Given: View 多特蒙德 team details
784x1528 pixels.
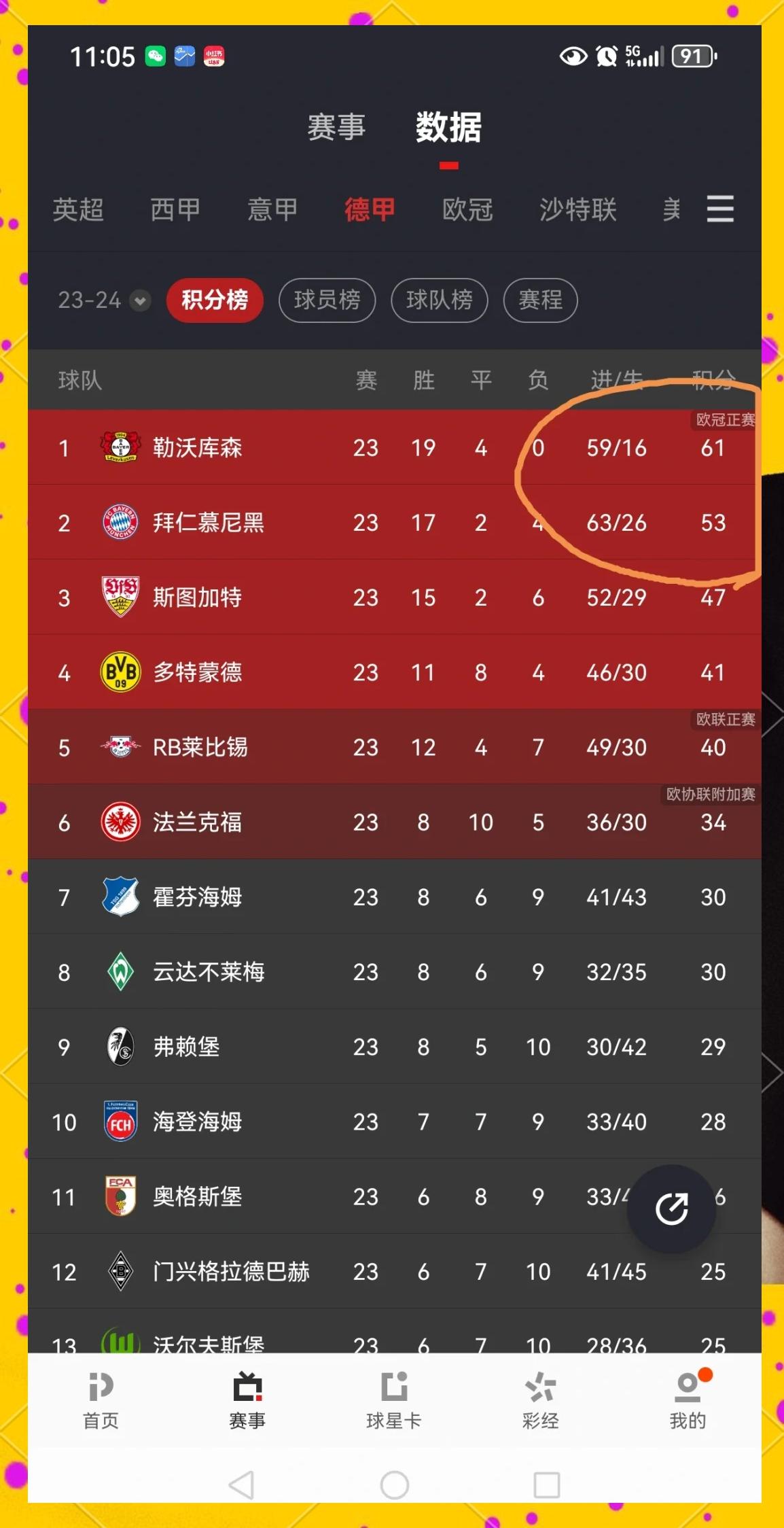Looking at the screenshot, I should pos(197,672).
